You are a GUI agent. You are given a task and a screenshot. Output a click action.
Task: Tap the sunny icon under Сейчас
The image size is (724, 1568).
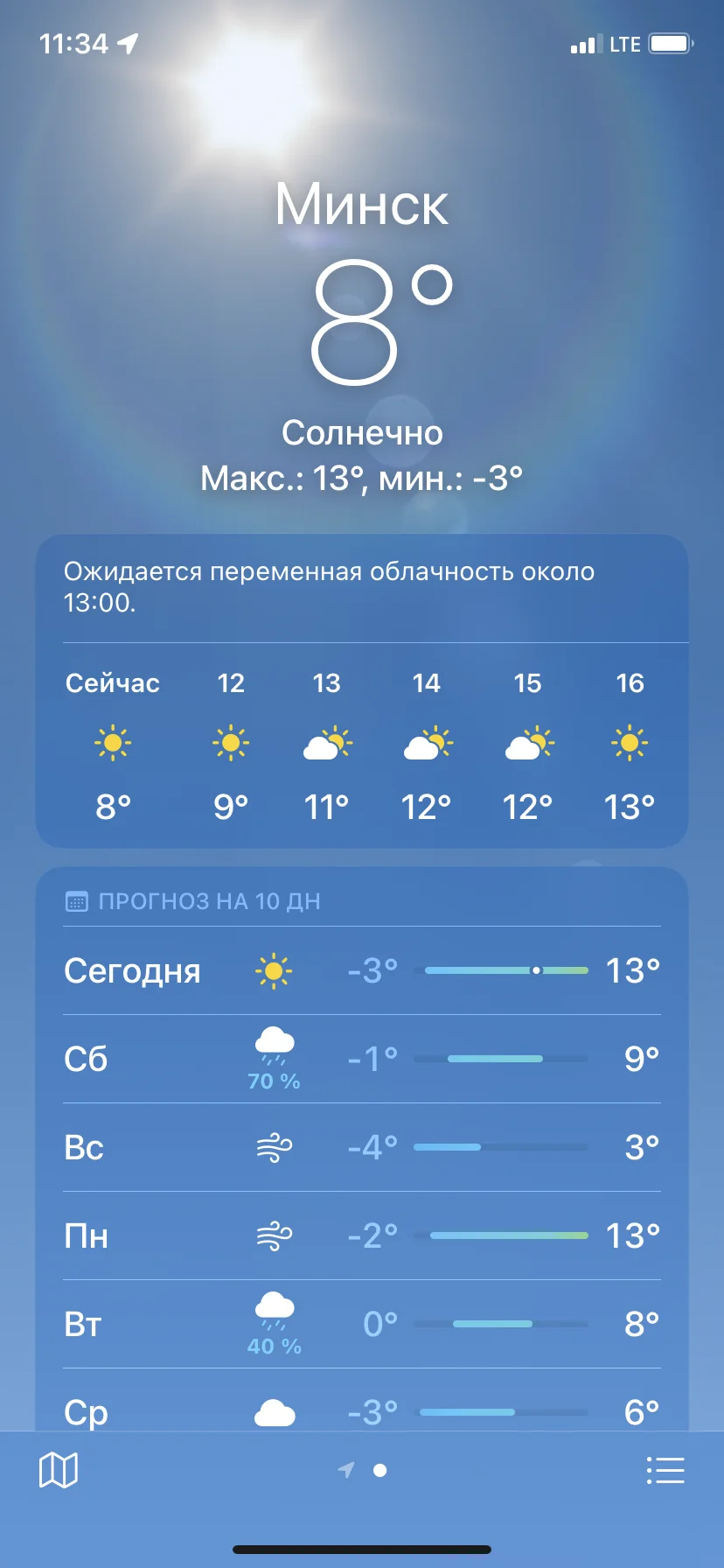tap(112, 742)
